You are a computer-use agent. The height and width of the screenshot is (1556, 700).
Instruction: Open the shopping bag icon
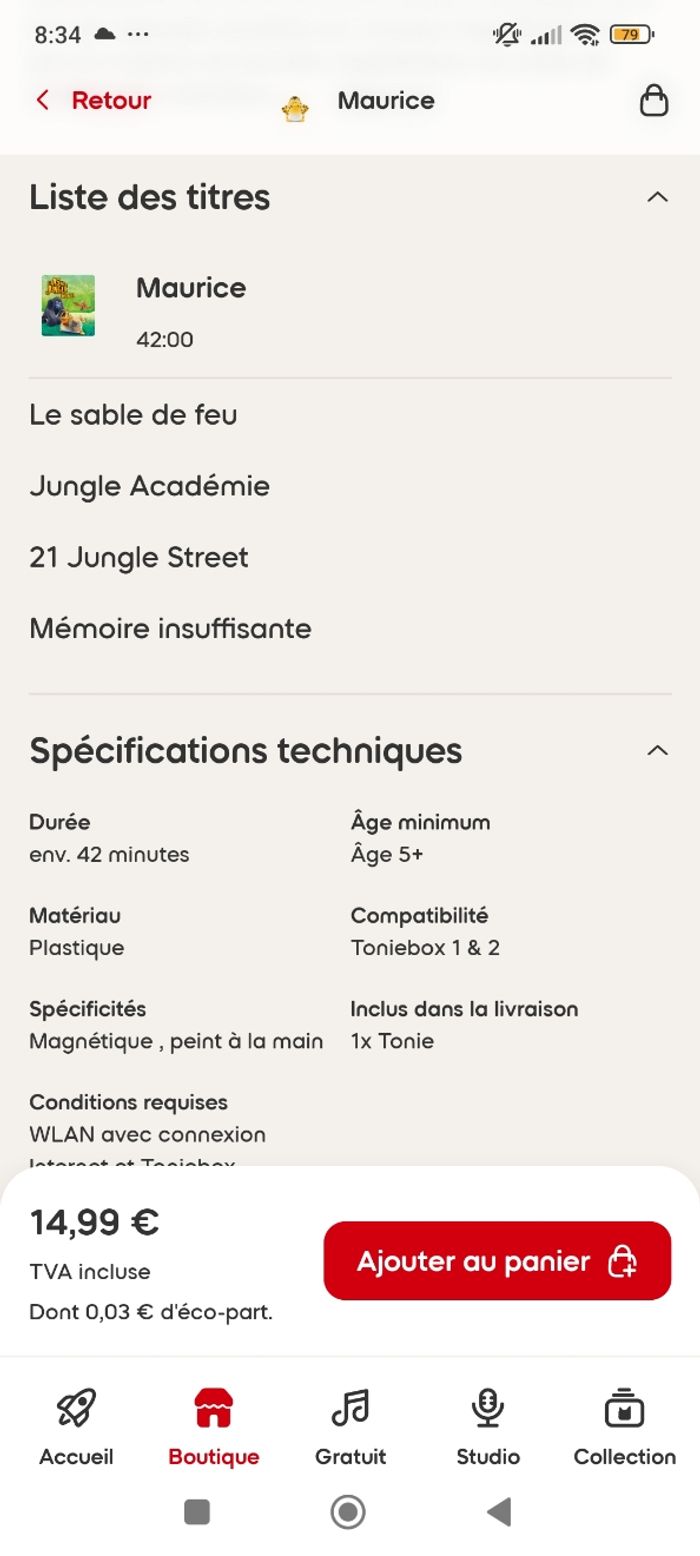click(x=654, y=100)
